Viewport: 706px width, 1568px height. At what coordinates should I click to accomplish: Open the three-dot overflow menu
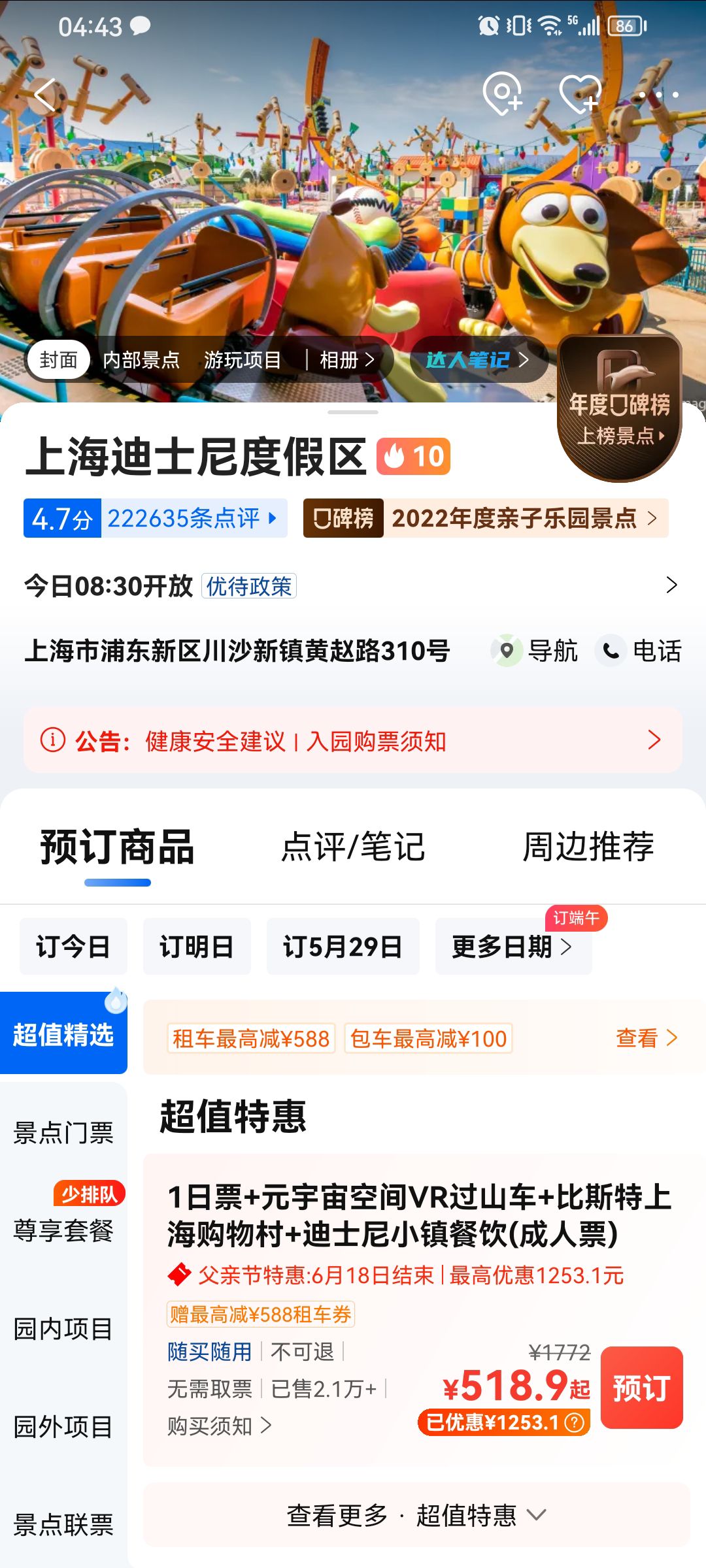tap(658, 95)
